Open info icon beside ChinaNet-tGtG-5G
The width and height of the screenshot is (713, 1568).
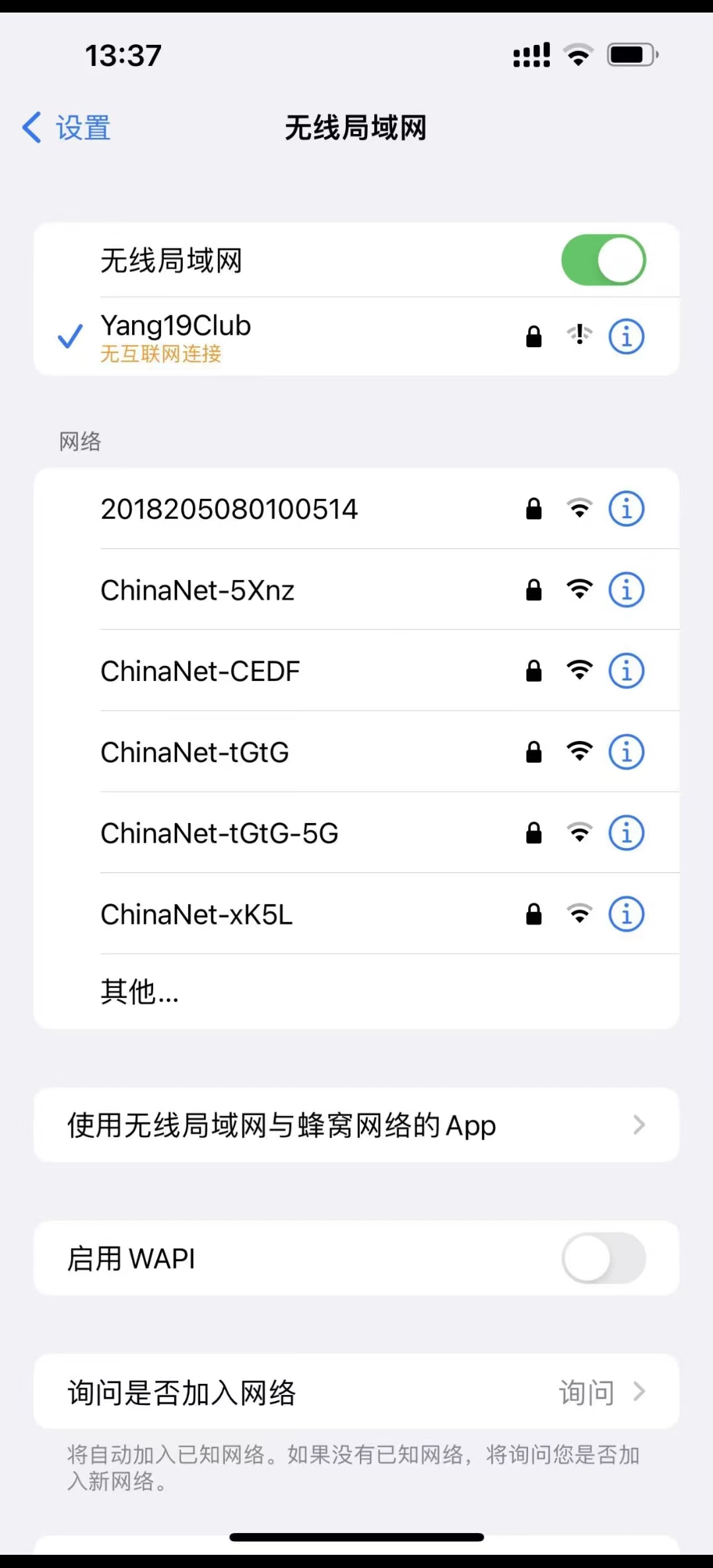[x=626, y=833]
